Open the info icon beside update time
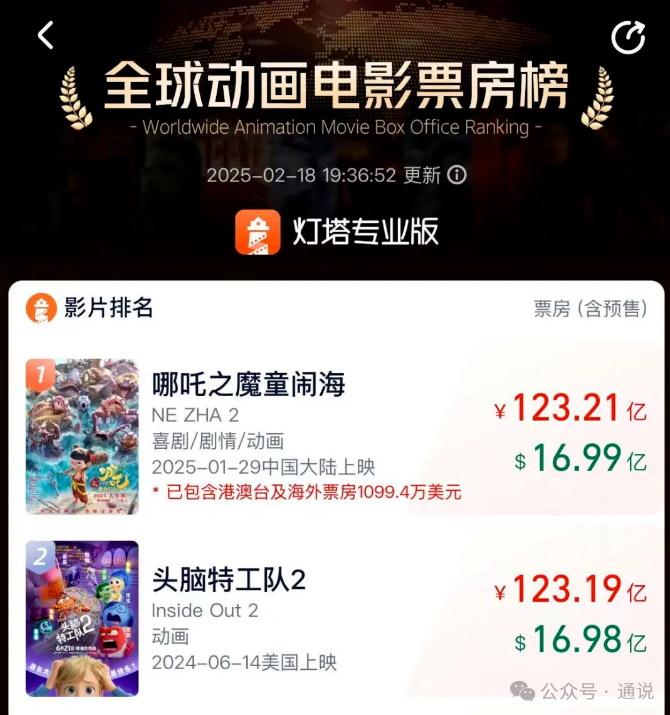 tap(457, 175)
